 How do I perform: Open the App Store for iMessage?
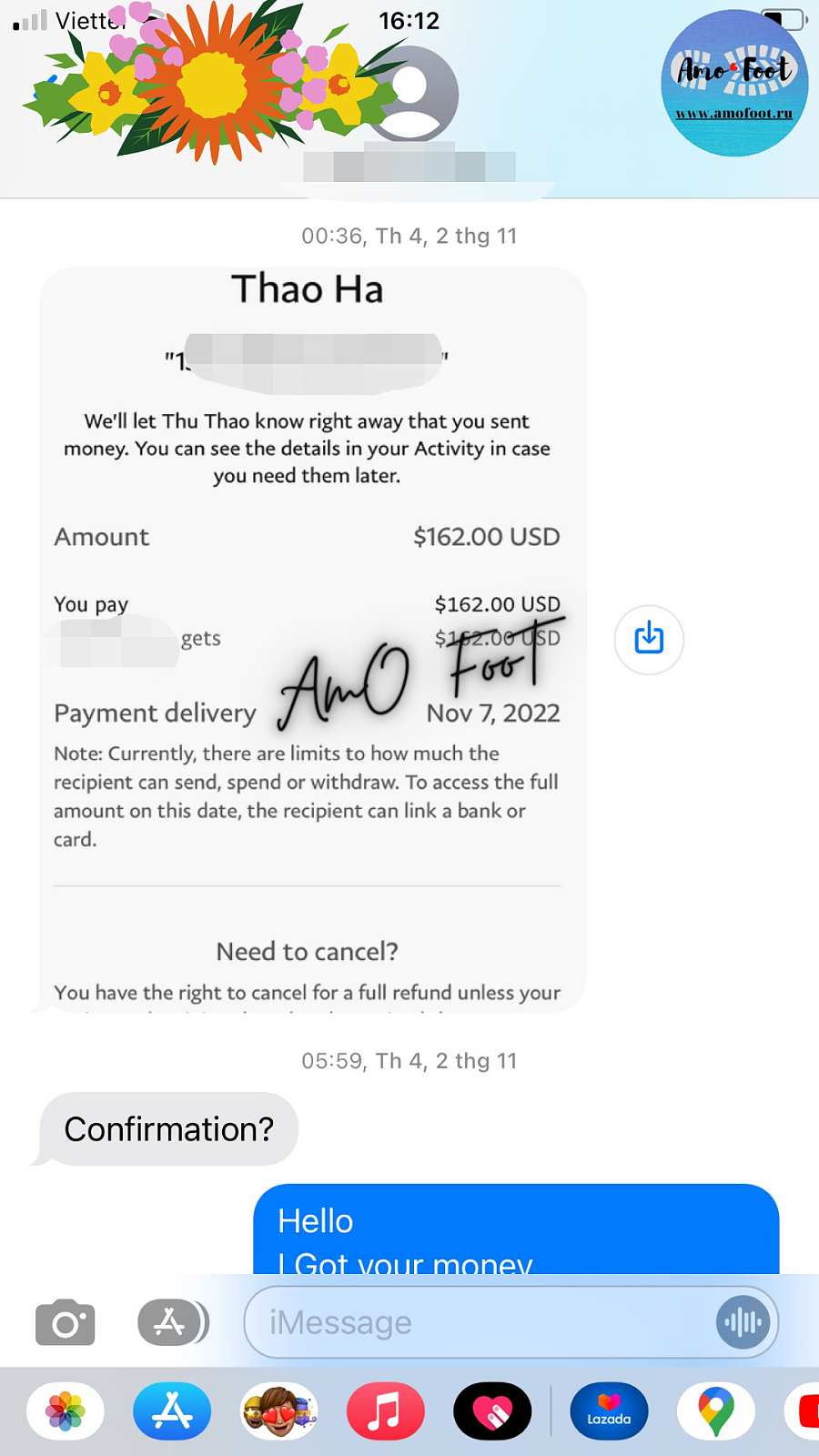click(172, 1411)
